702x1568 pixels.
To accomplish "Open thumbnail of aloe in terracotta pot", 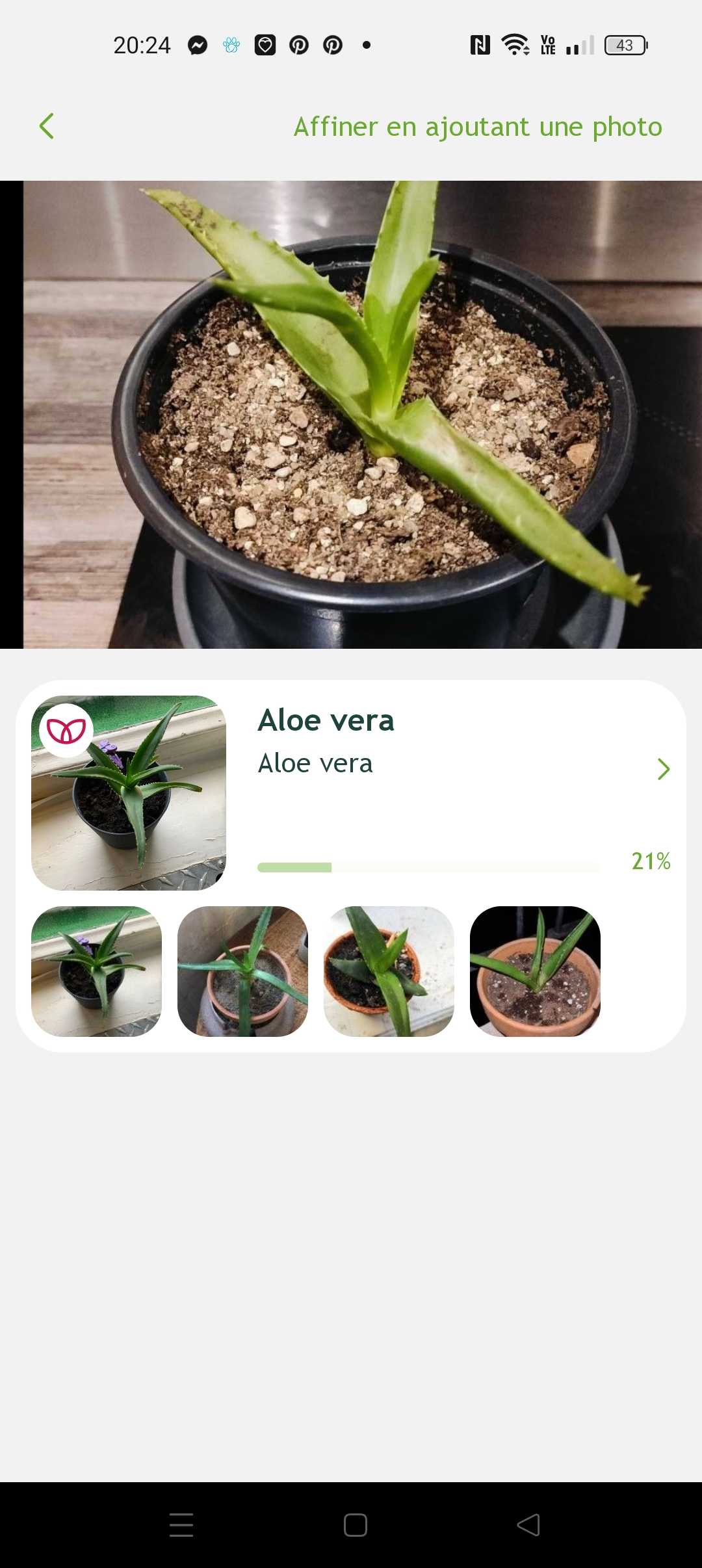I will (x=535, y=971).
